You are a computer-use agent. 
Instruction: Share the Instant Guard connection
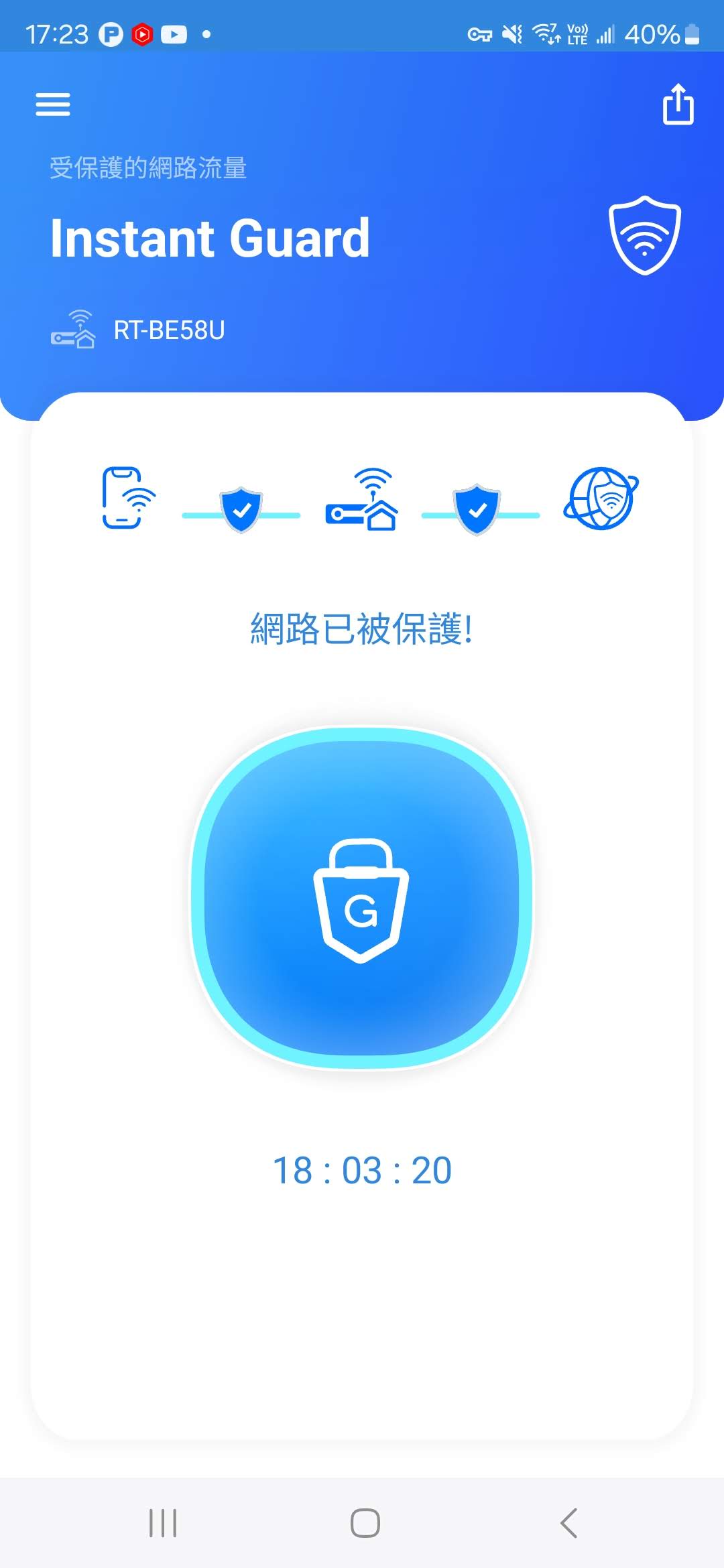point(678,105)
